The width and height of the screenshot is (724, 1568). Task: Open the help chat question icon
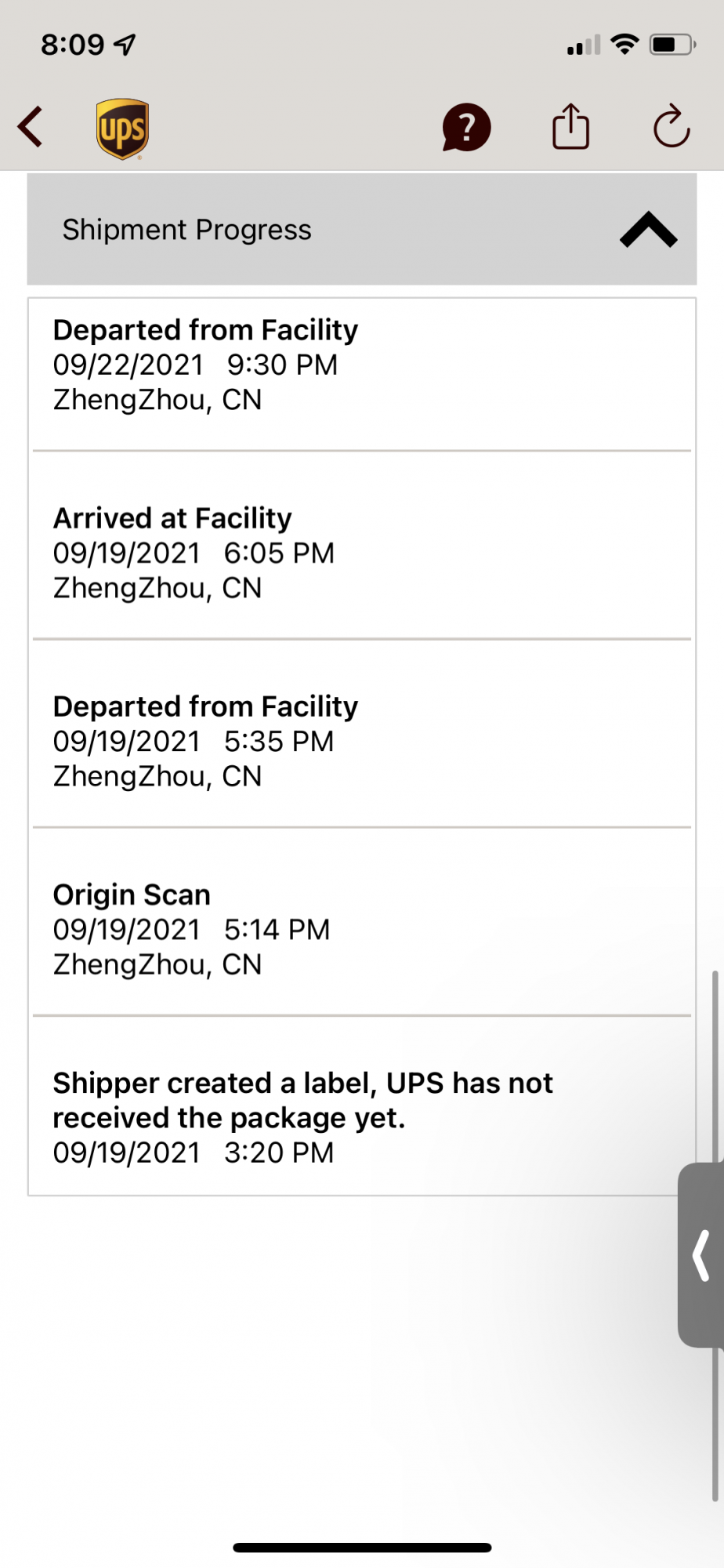(x=466, y=127)
